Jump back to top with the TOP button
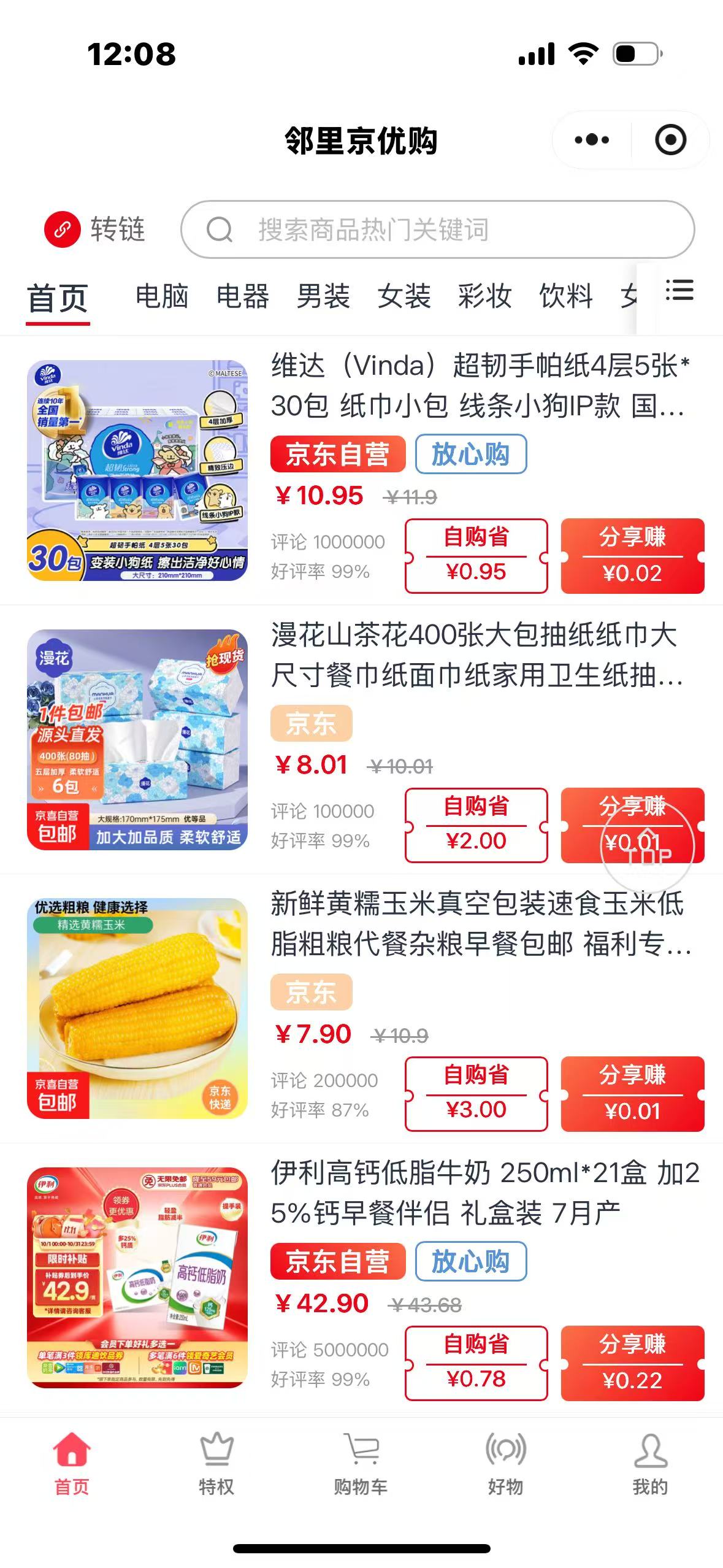 pos(648,846)
